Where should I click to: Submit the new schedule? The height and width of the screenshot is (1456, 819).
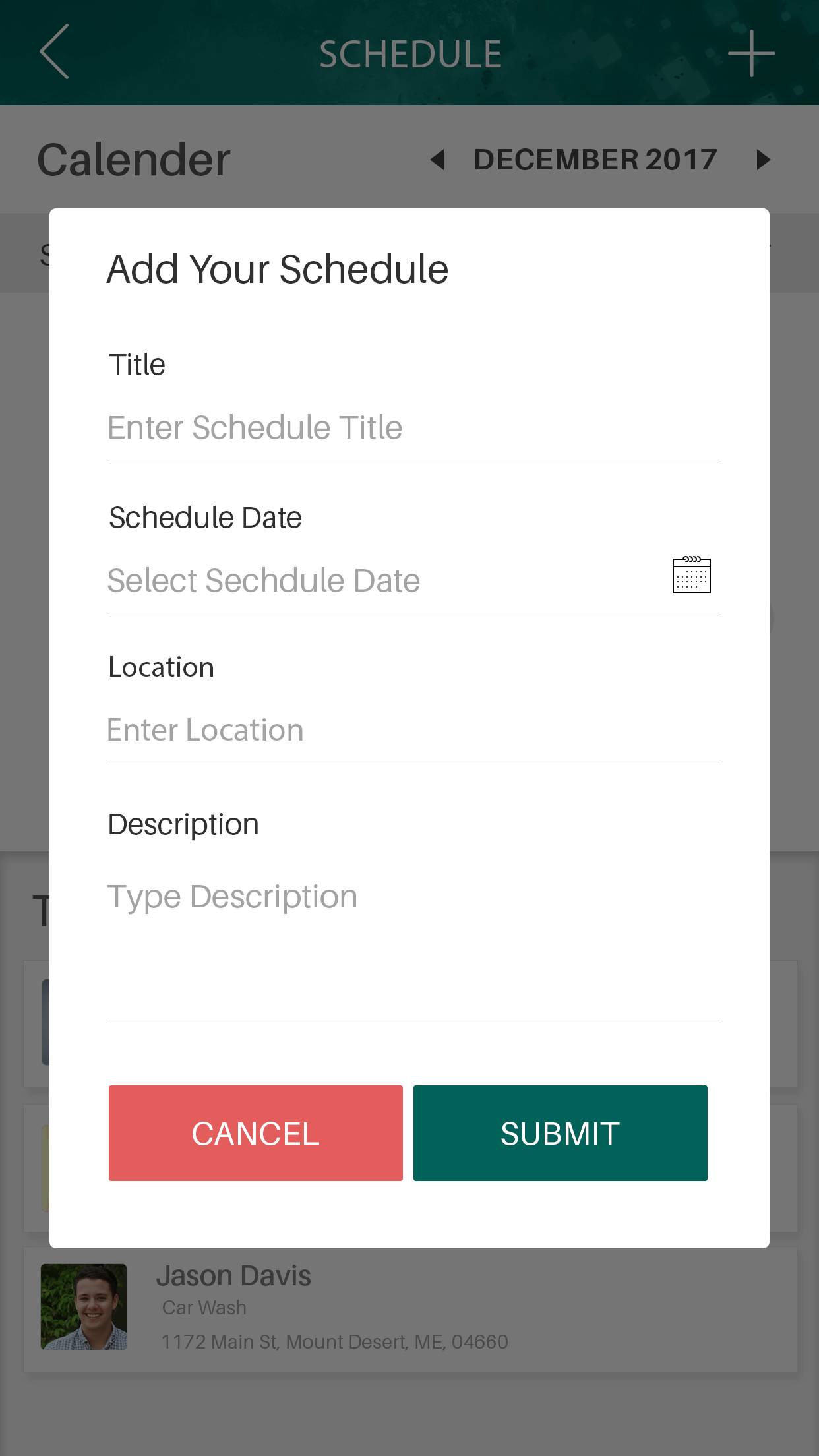(561, 1133)
